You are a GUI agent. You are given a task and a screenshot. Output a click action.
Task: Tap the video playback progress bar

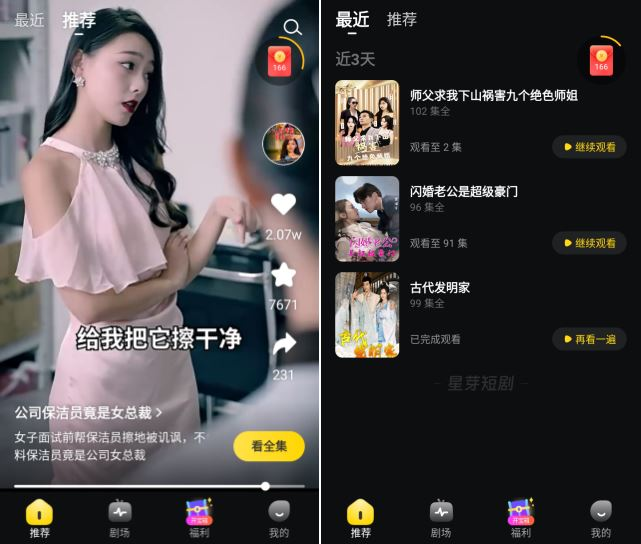140,486
